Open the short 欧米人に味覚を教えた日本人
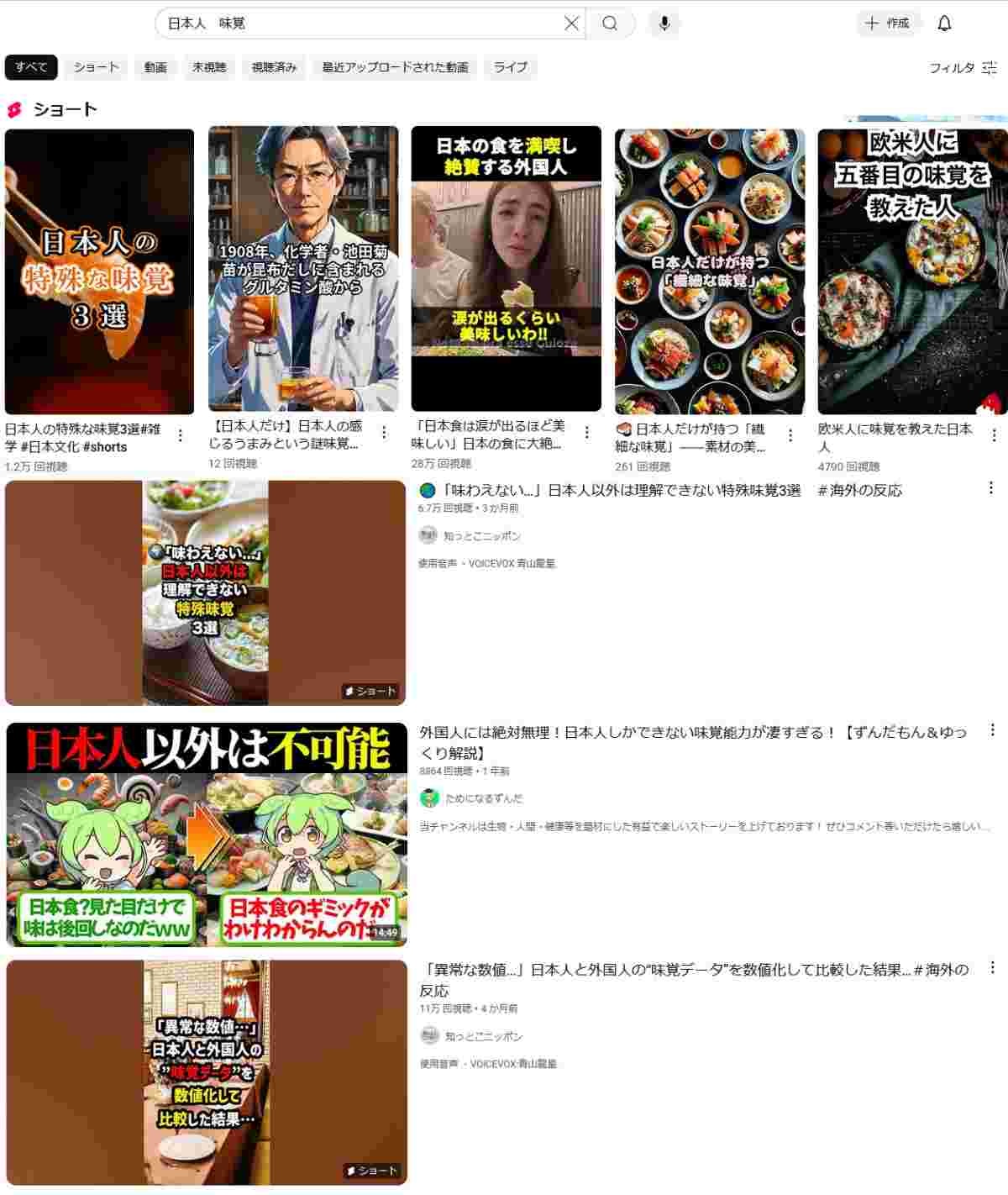 point(912,271)
